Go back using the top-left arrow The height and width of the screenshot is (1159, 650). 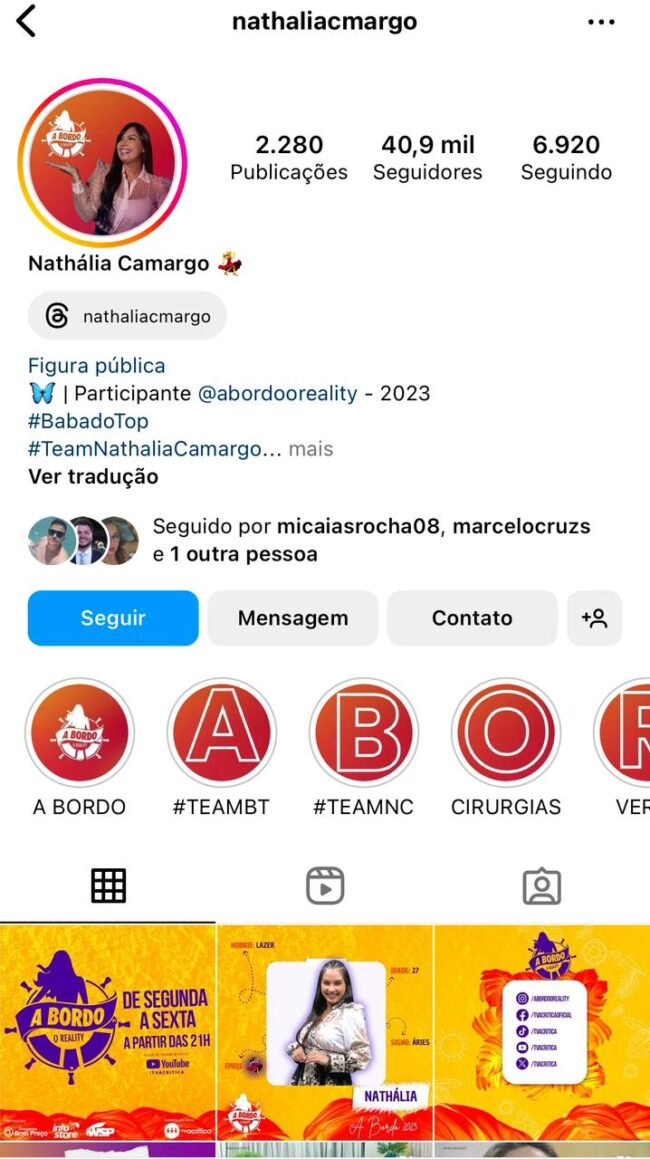tap(26, 21)
